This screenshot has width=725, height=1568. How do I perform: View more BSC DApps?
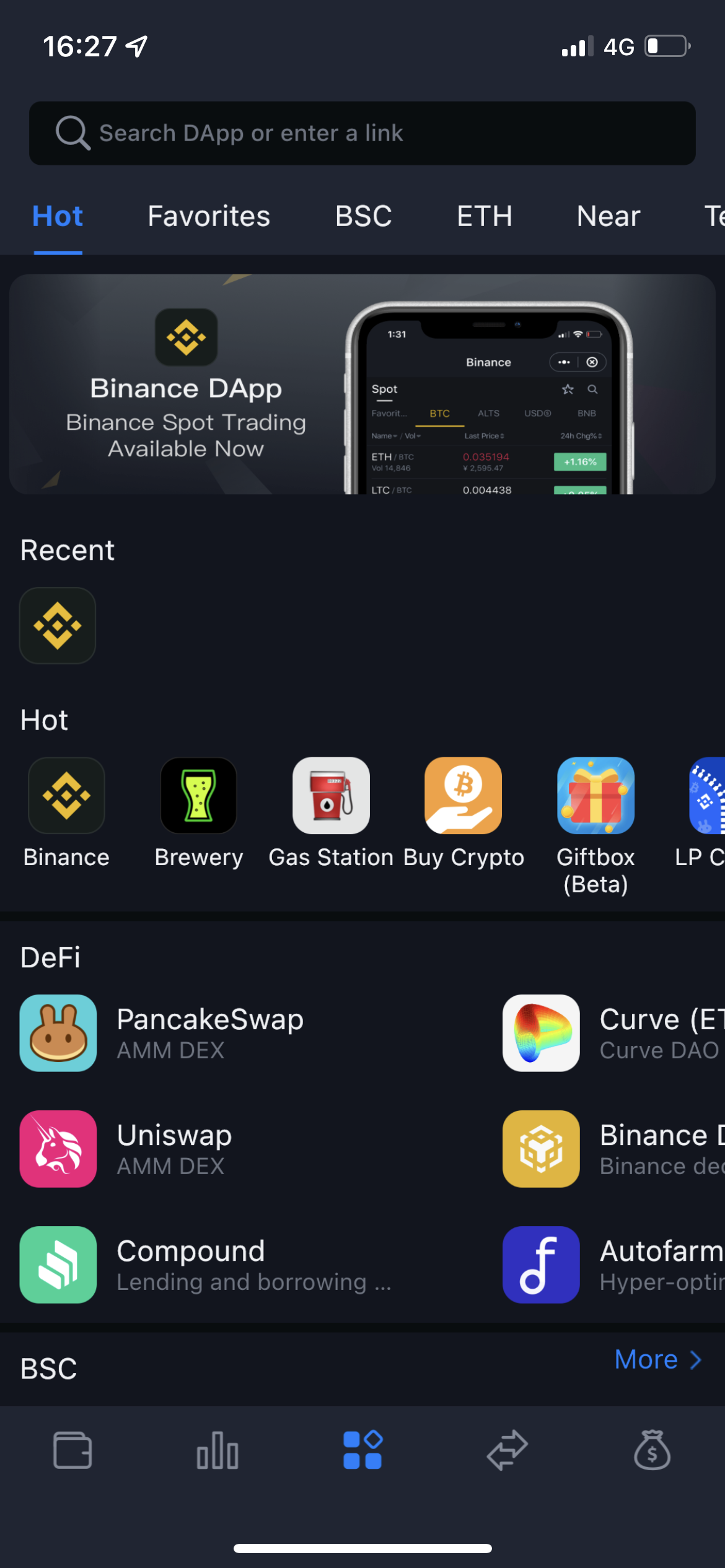658,1359
